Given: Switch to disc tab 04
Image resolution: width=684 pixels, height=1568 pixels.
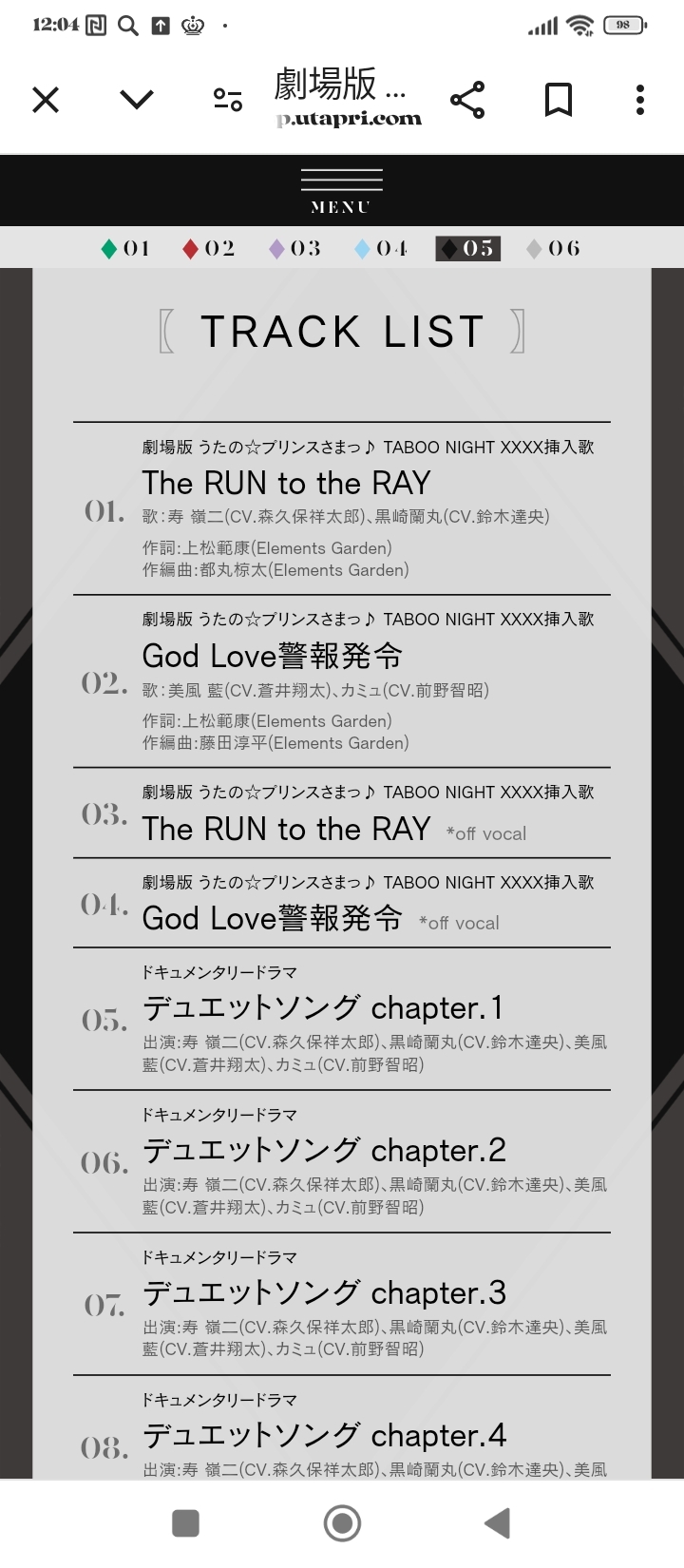Looking at the screenshot, I should (x=381, y=249).
